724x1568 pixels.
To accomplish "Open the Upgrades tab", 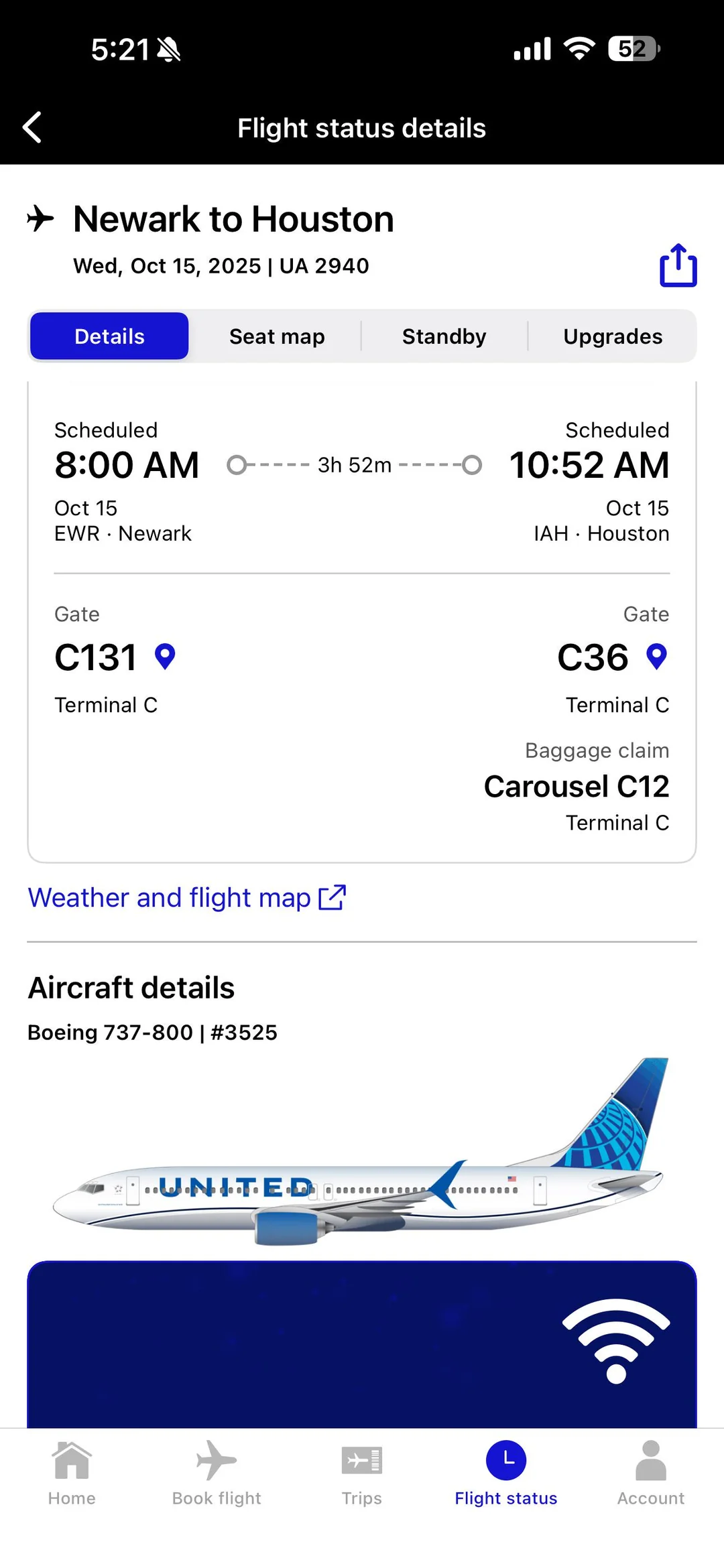I will [x=612, y=336].
